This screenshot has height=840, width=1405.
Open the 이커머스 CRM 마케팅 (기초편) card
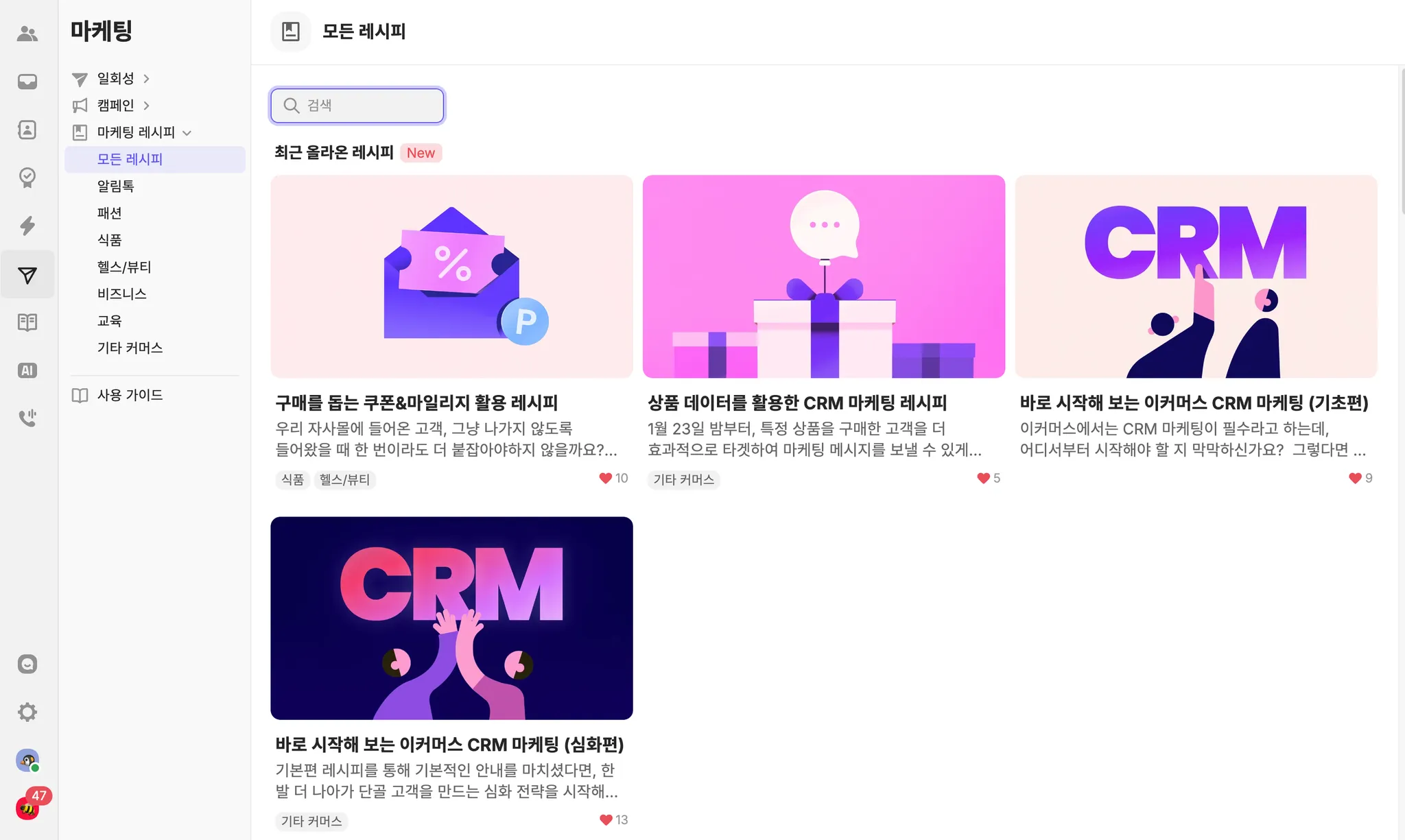(1195, 277)
